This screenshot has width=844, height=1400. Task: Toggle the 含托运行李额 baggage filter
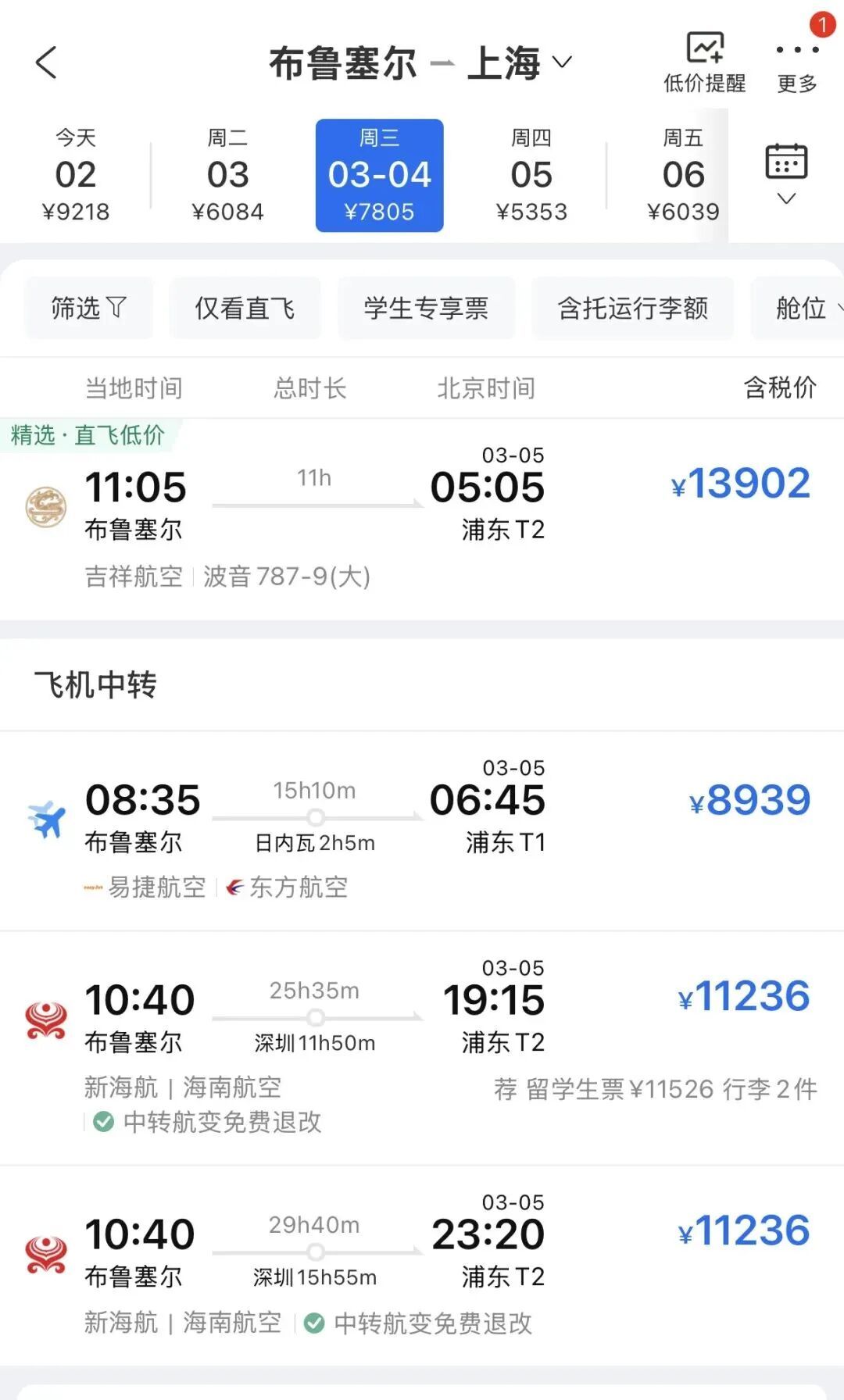point(632,308)
